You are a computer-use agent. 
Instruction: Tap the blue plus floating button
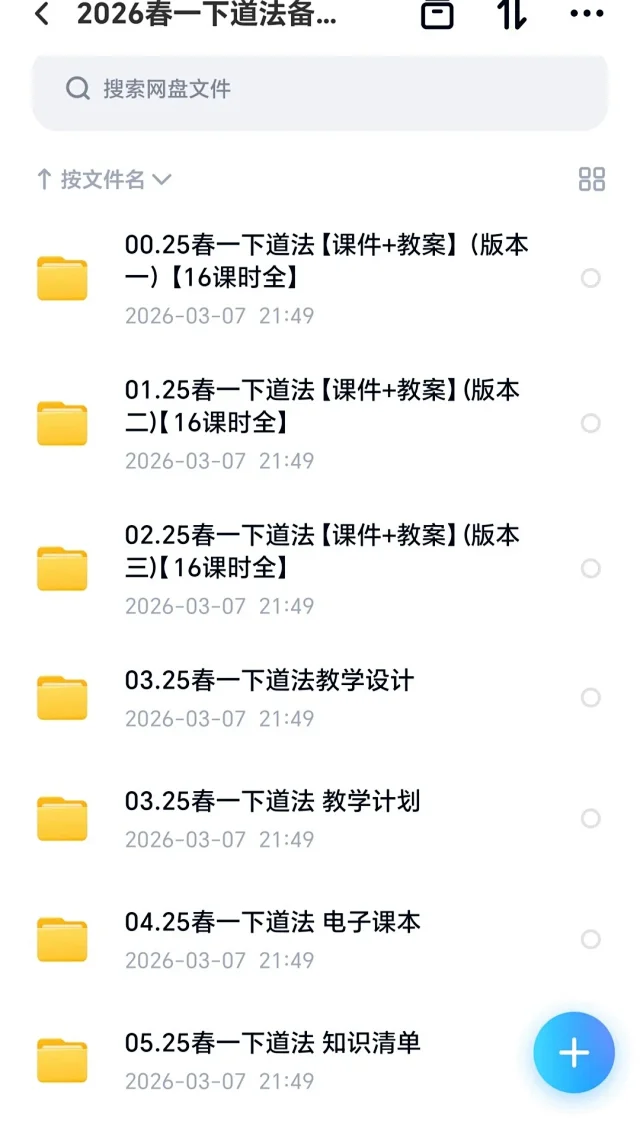click(x=574, y=1052)
